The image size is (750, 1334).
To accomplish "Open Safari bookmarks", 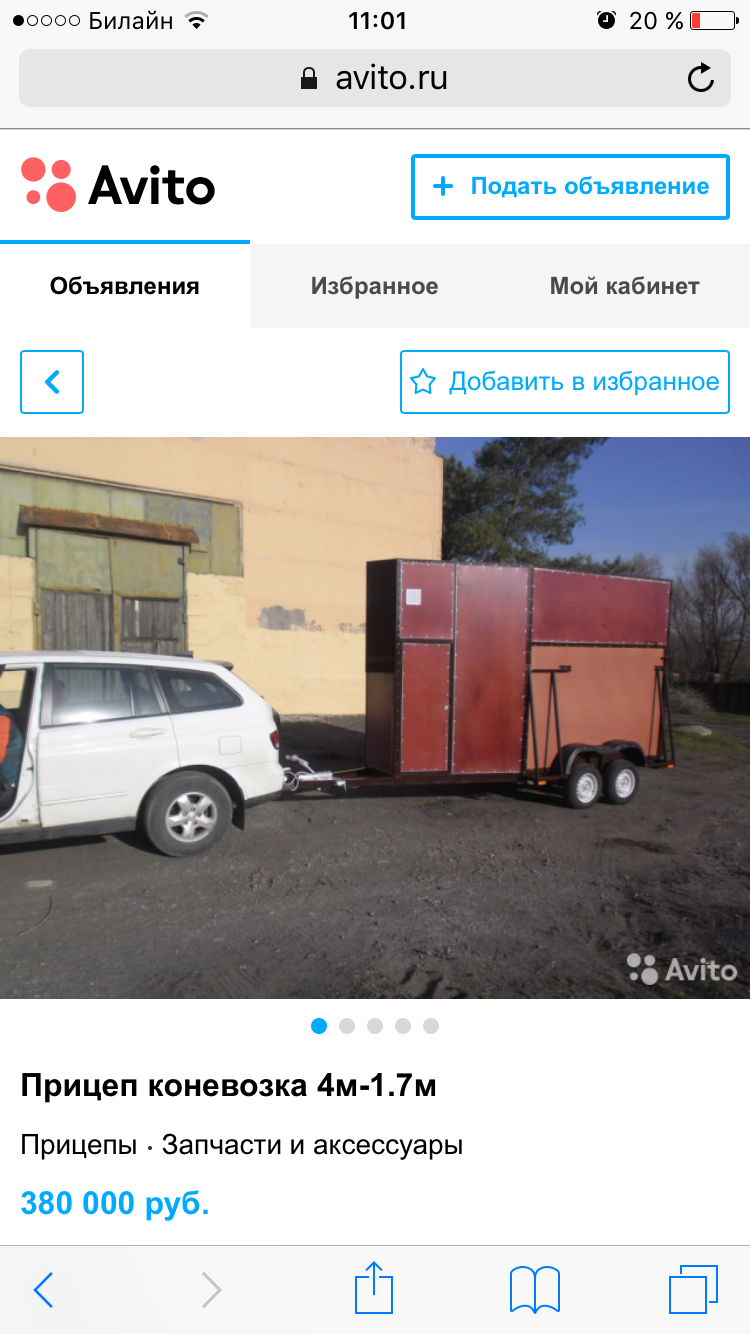I will pos(535,1290).
